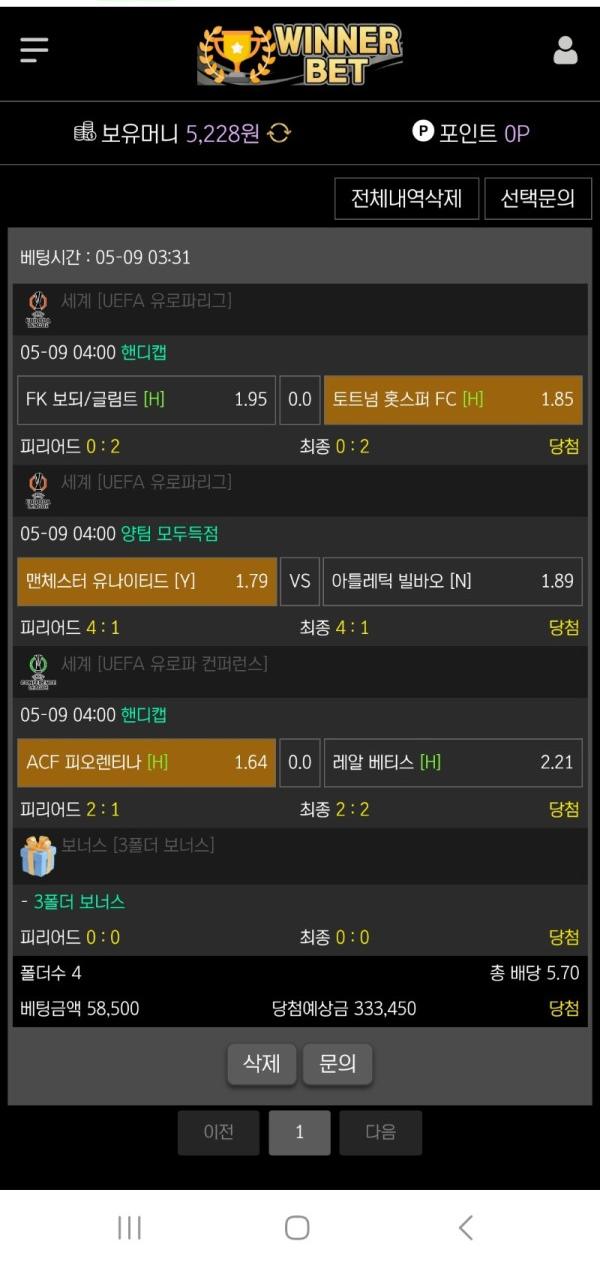Go to next page with 다음
Image resolution: width=600 pixels, height=1264 pixels.
click(x=380, y=1132)
